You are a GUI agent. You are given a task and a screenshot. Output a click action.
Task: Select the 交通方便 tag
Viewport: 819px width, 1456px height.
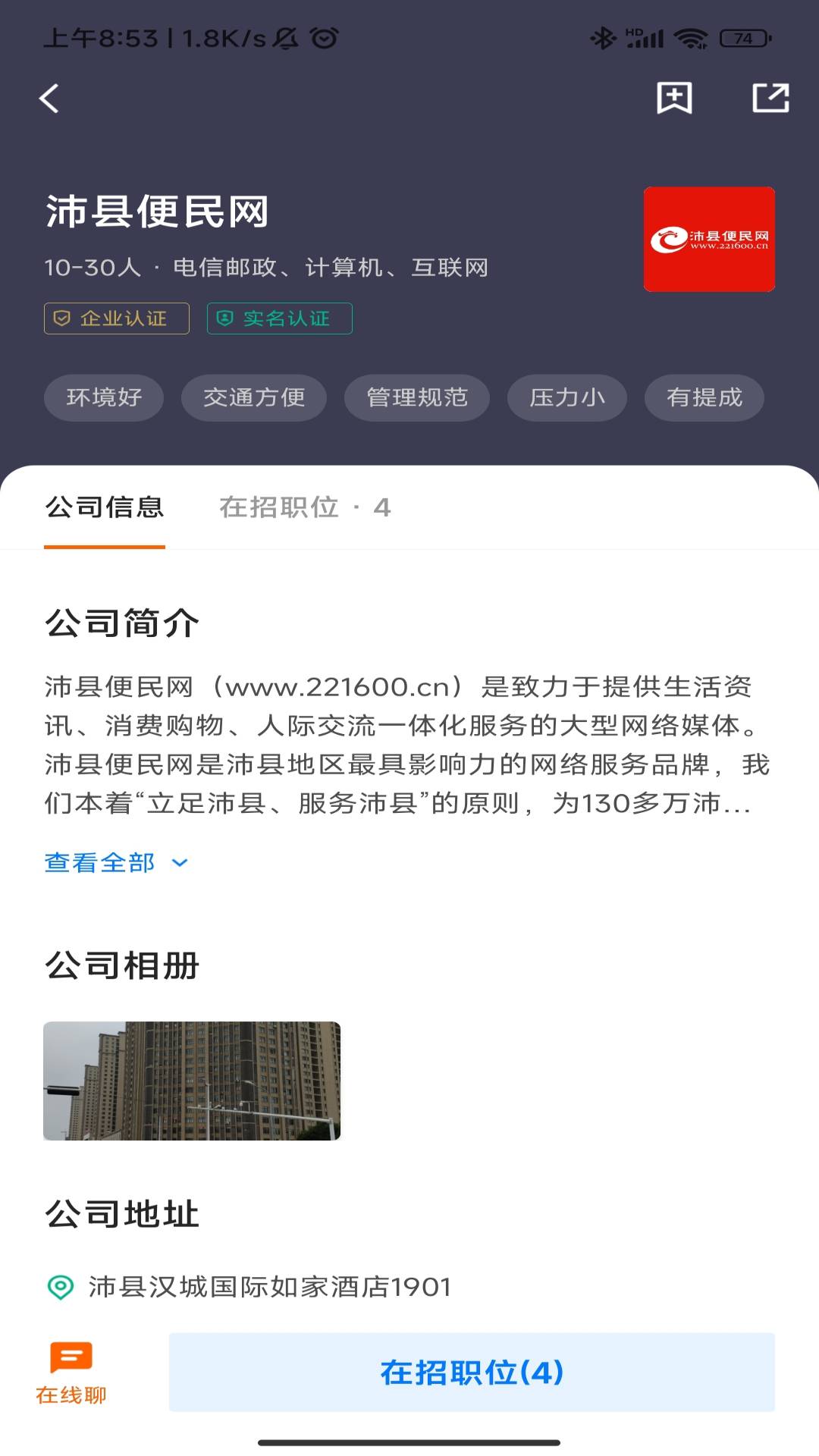tap(253, 397)
